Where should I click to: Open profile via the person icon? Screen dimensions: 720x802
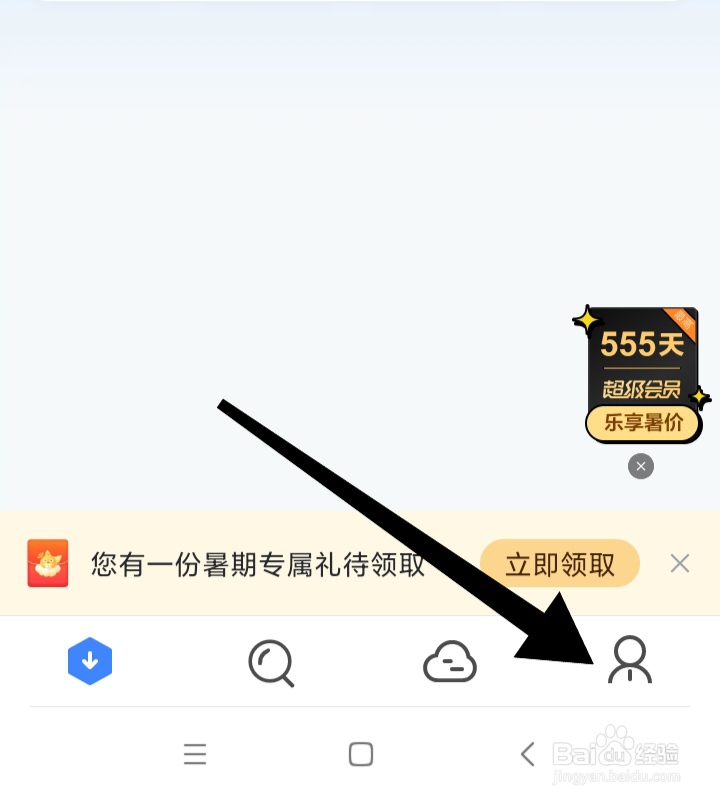click(630, 662)
